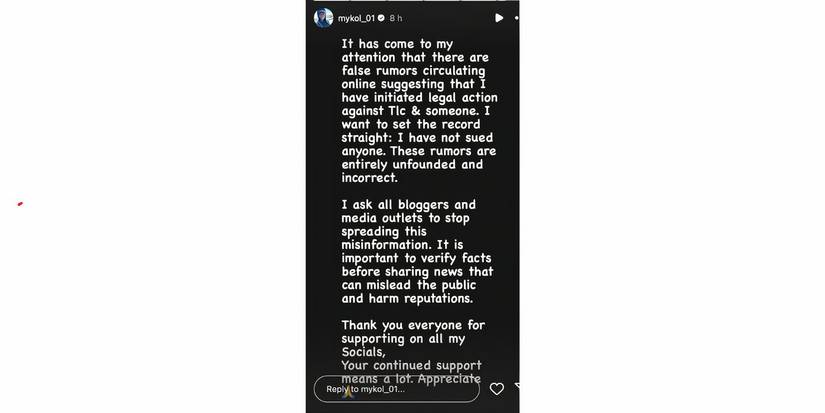Tap the Reply to mykol_01 field
The image size is (825, 413).
point(396,389)
